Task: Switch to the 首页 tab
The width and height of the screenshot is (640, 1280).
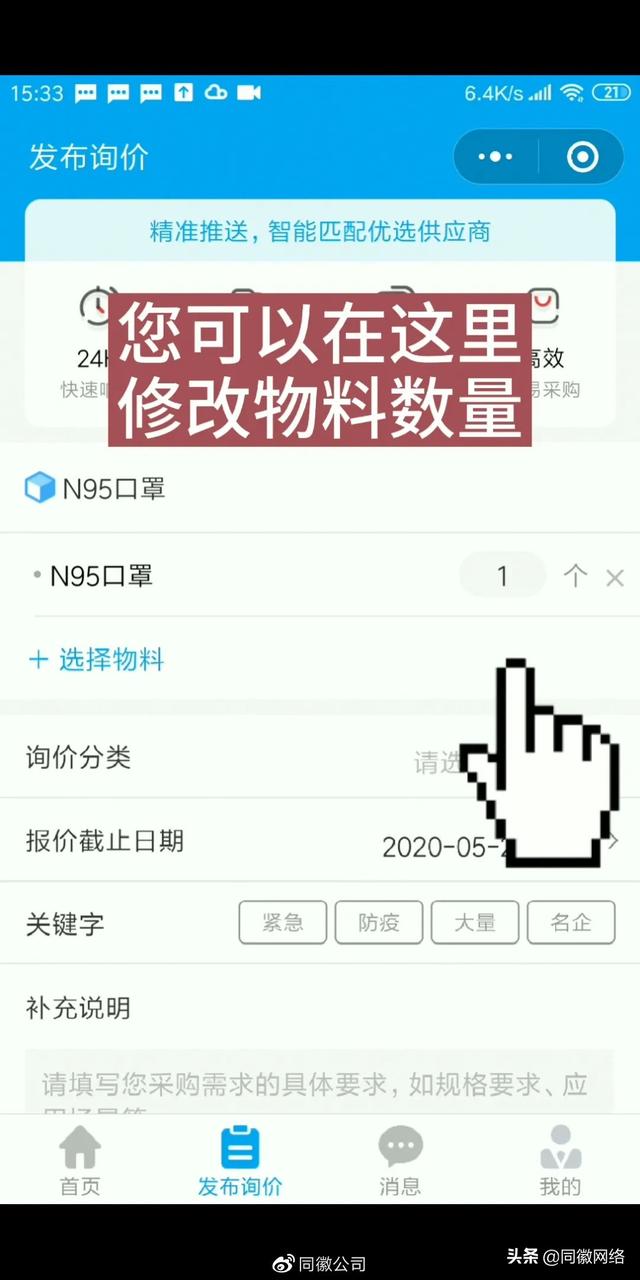Action: coord(80,1160)
